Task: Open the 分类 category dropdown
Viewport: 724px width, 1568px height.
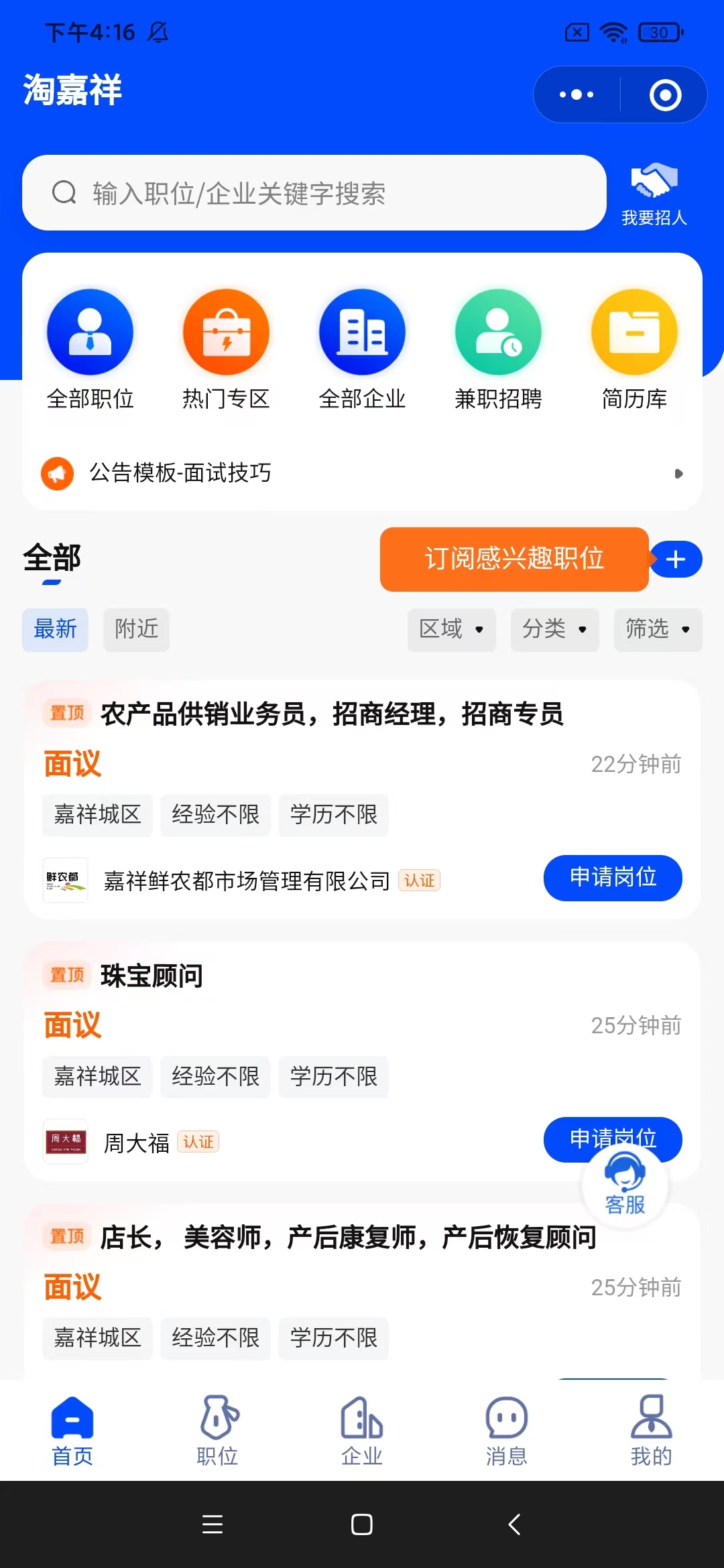Action: tap(554, 630)
